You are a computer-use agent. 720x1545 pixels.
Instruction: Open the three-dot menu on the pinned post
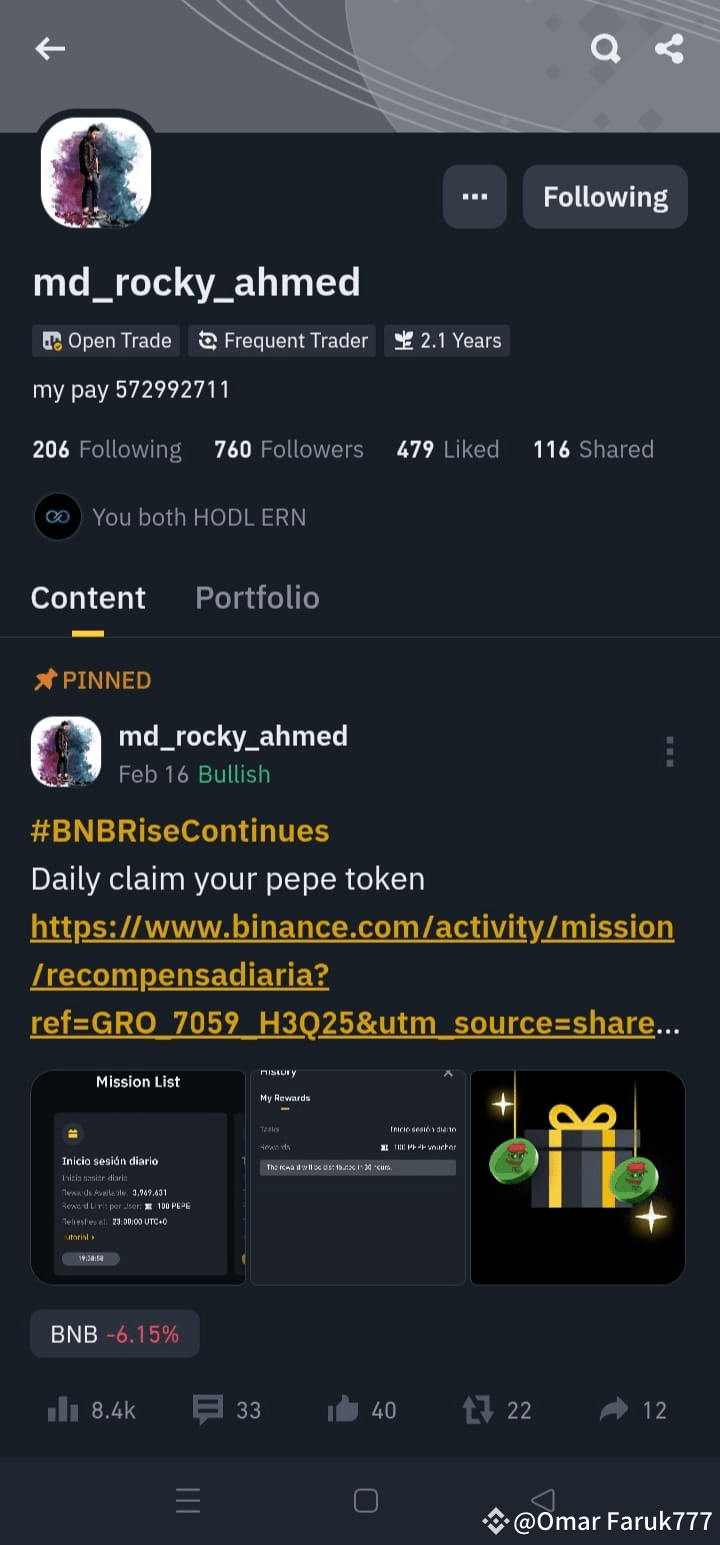tap(670, 751)
